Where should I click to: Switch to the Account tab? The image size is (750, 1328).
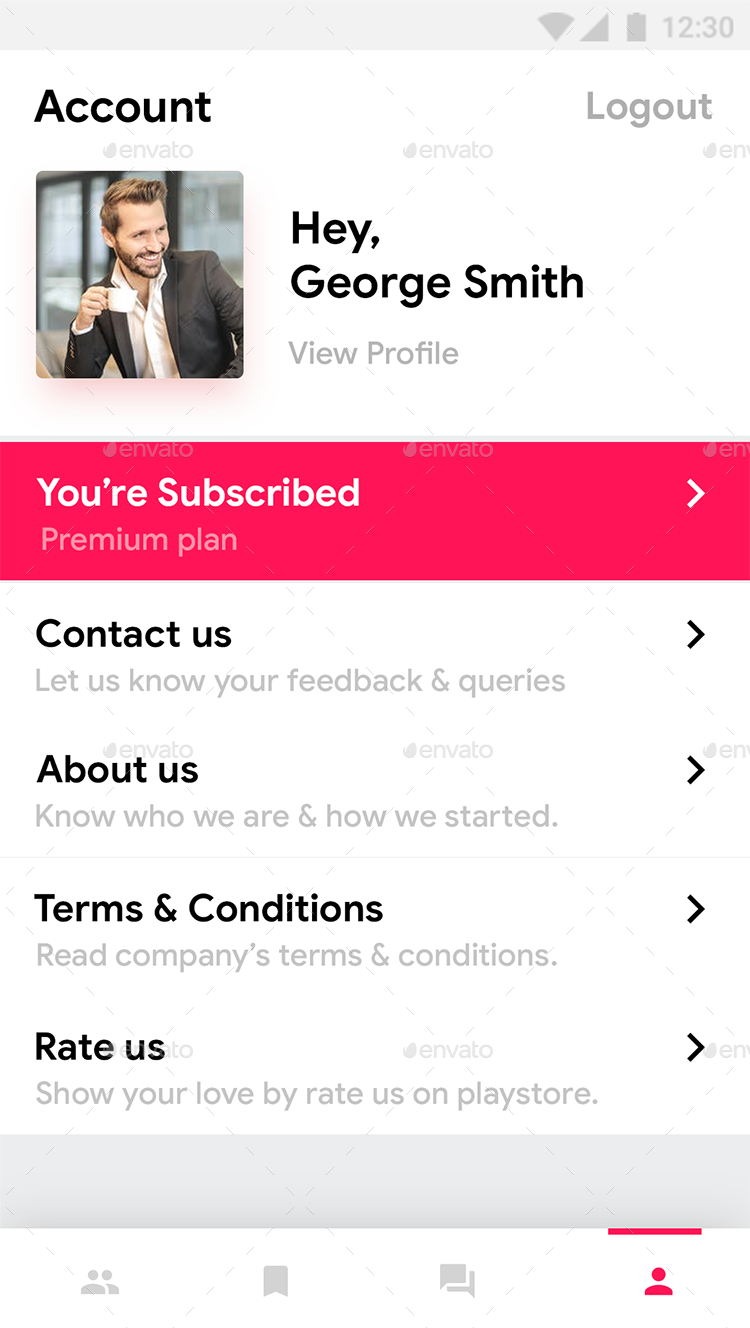[x=122, y=106]
